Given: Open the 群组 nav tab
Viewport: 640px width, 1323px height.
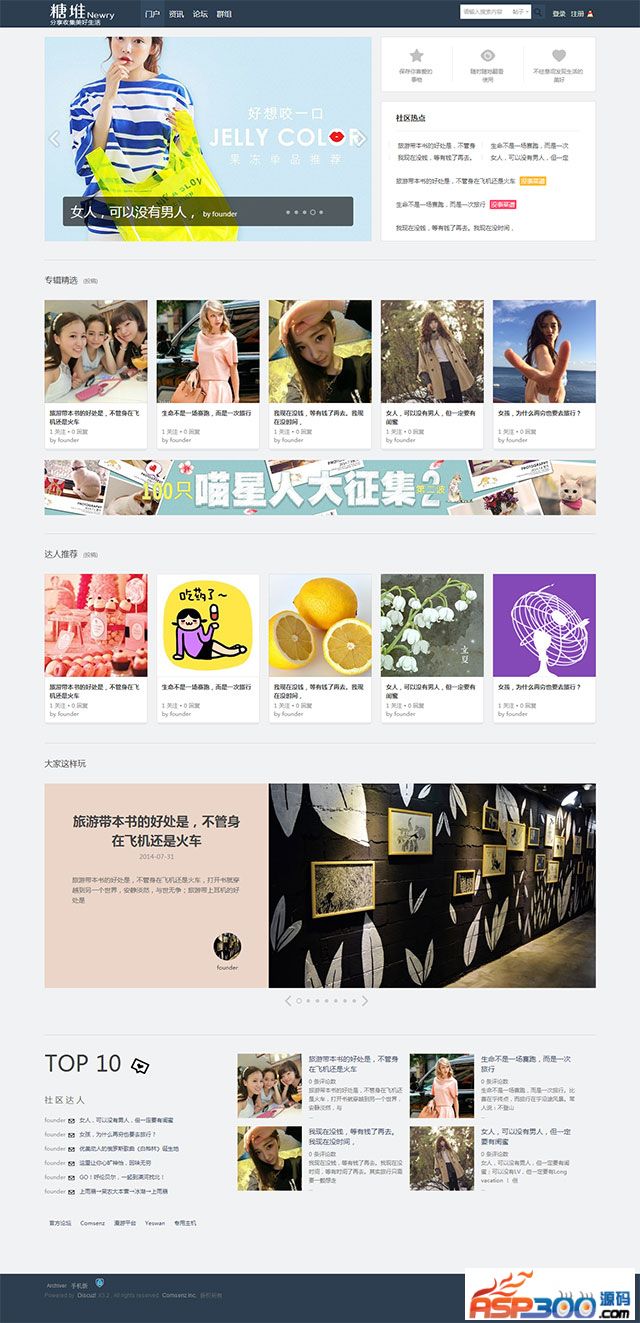Looking at the screenshot, I should pos(224,14).
